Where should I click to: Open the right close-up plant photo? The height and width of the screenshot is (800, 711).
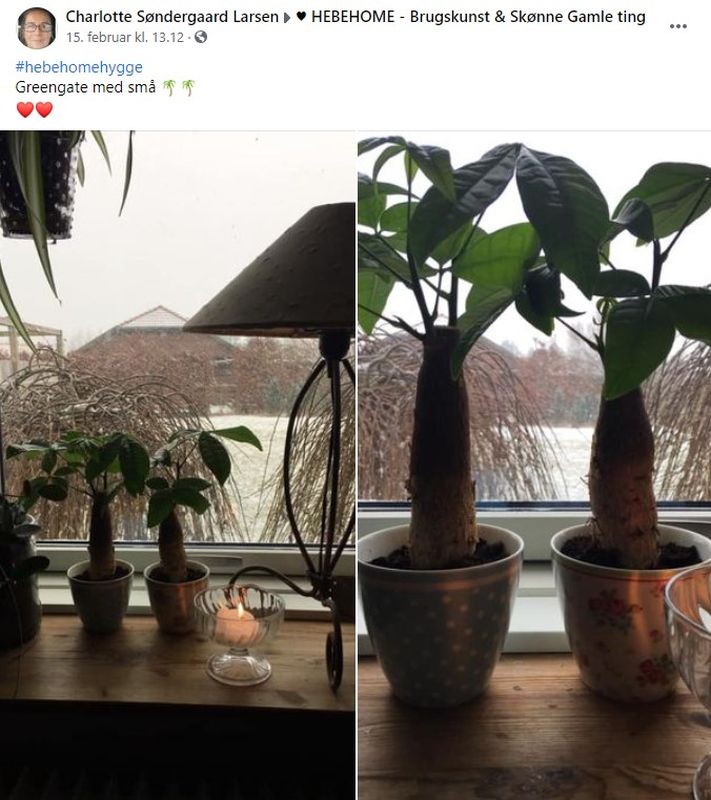534,465
